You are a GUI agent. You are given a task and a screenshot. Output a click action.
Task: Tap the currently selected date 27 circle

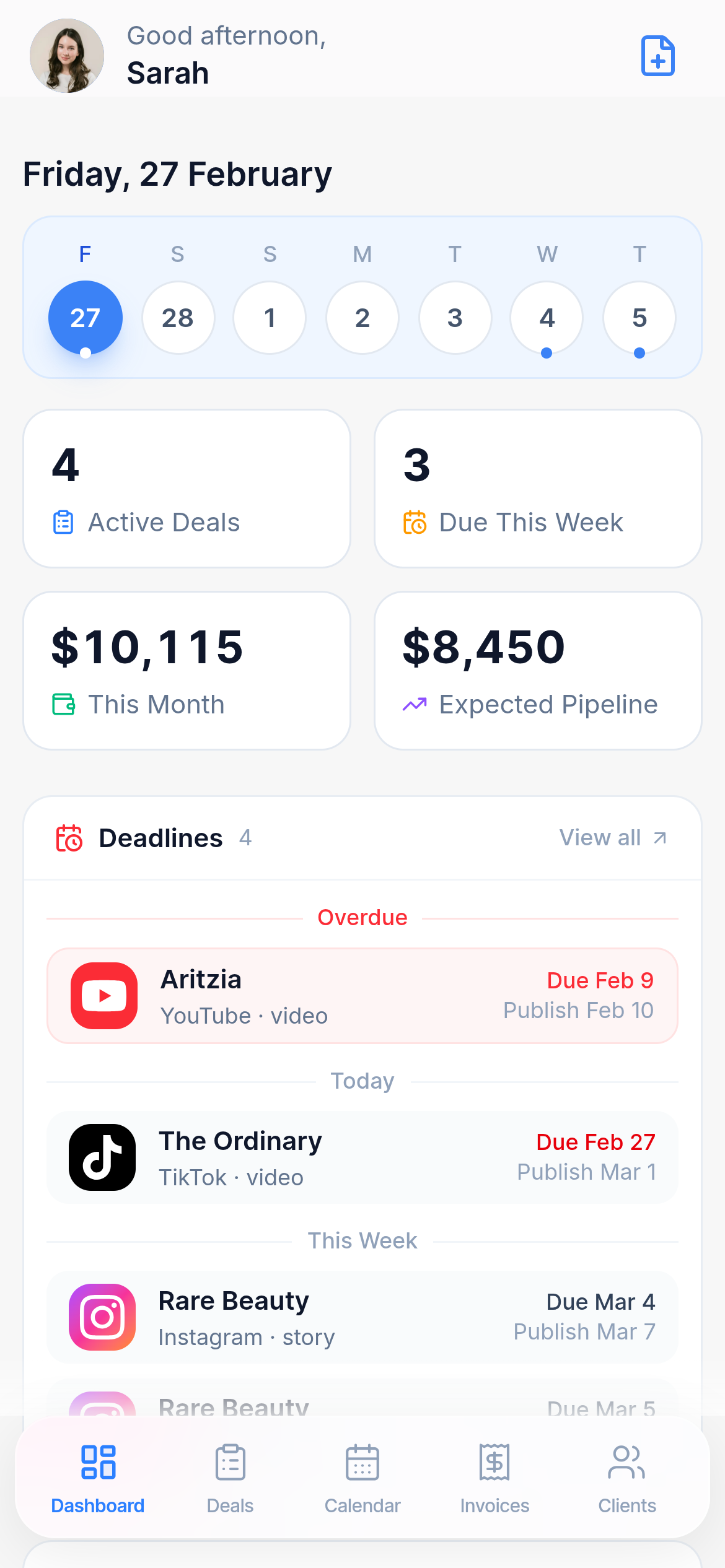pos(85,317)
